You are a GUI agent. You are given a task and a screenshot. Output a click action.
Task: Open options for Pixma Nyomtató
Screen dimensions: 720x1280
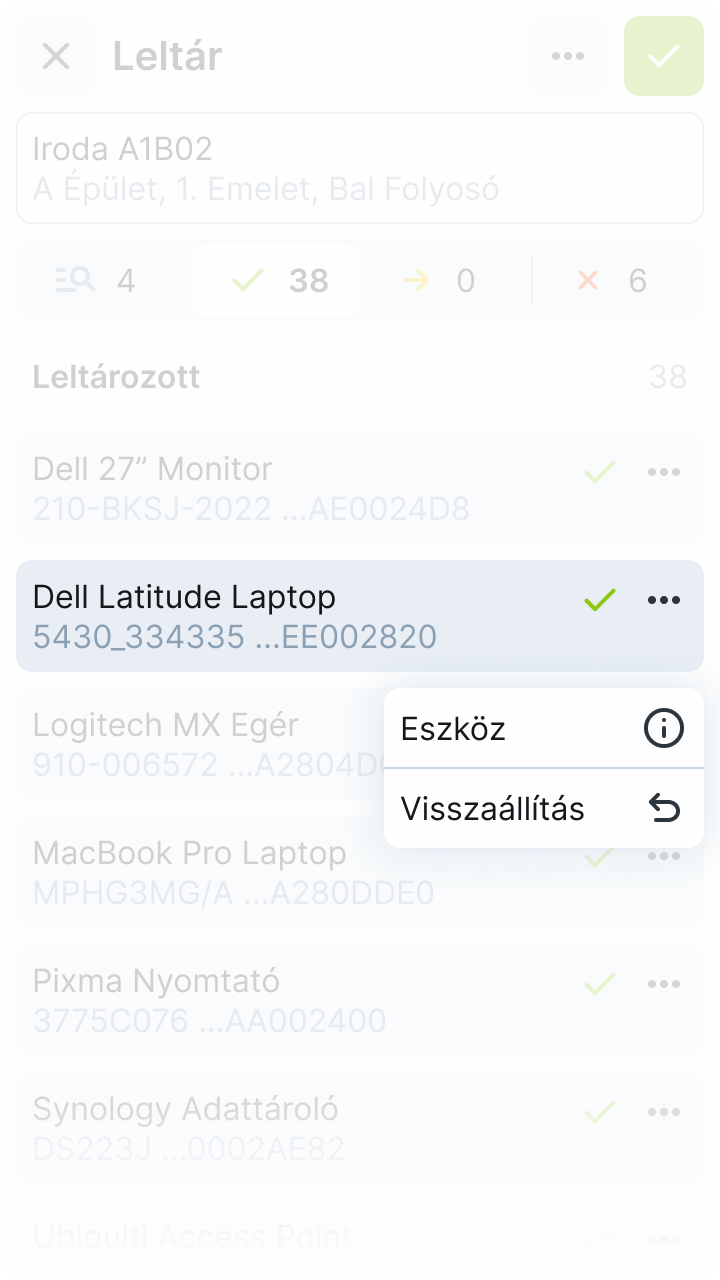tap(664, 984)
